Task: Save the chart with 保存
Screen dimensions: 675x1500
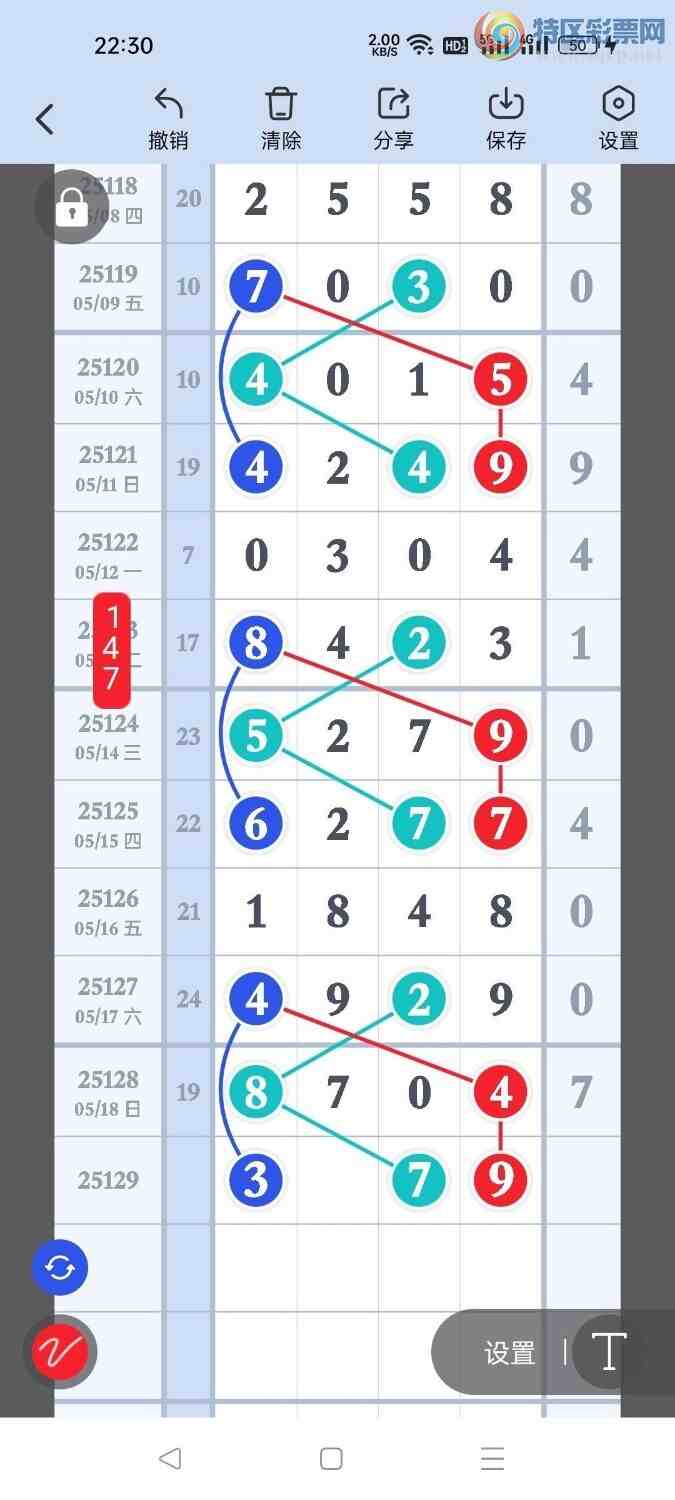Action: (x=506, y=119)
